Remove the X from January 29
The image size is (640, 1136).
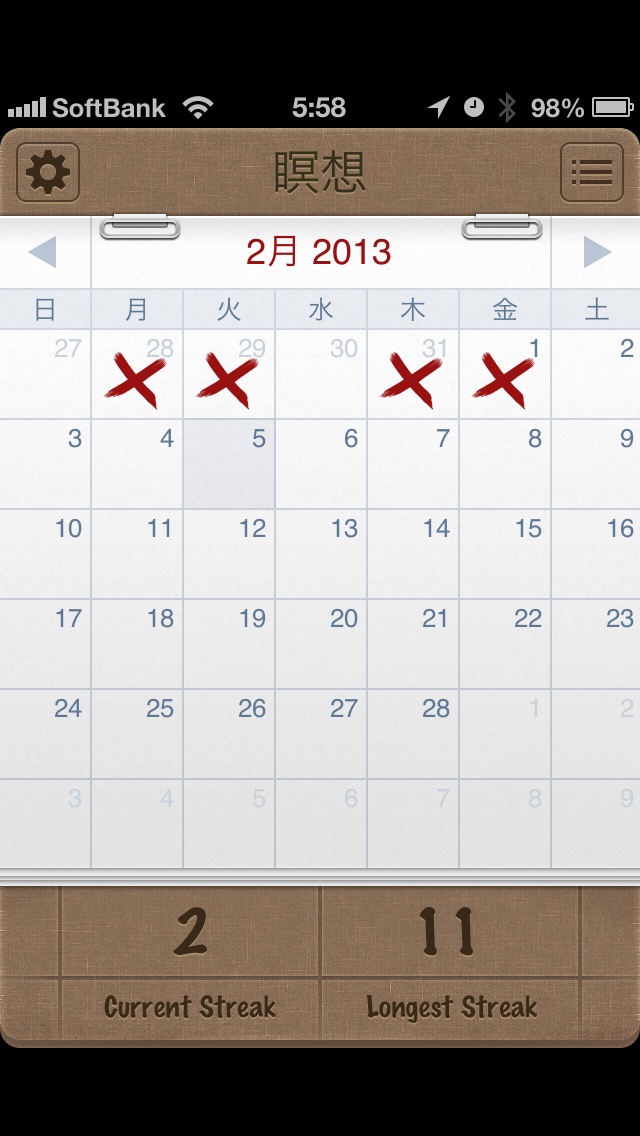tap(229, 375)
